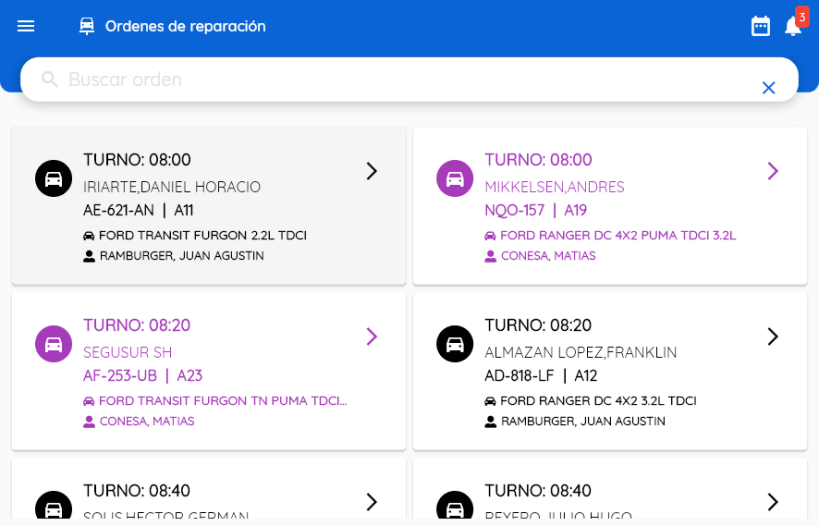Tap the chevron on order AF-253-UB

[x=372, y=337]
